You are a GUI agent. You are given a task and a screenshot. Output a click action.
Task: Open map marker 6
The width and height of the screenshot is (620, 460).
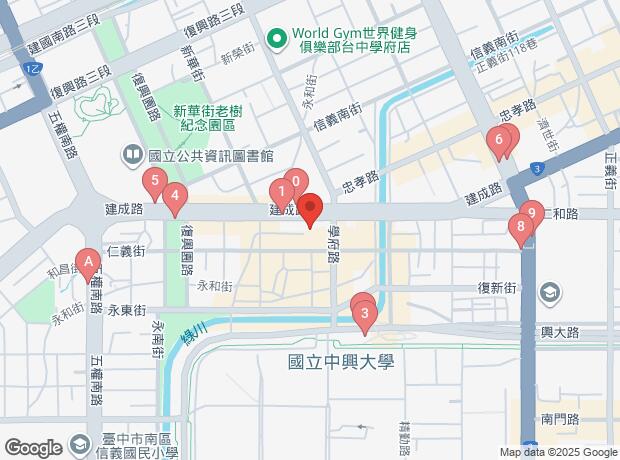(499, 141)
